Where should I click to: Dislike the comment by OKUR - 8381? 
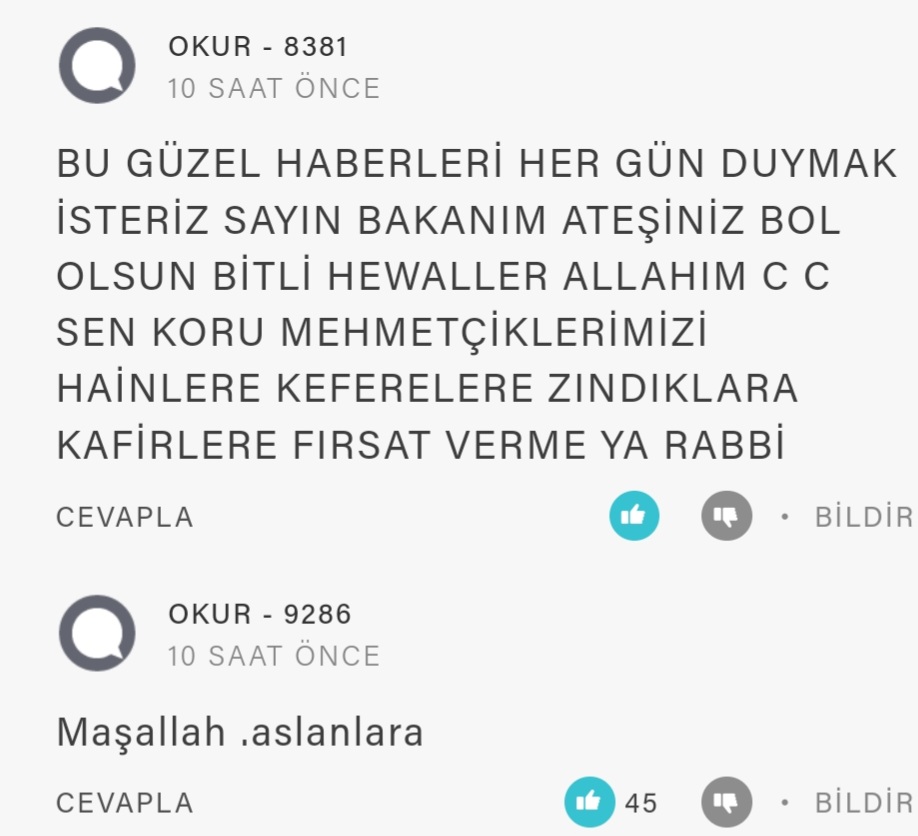point(725,516)
